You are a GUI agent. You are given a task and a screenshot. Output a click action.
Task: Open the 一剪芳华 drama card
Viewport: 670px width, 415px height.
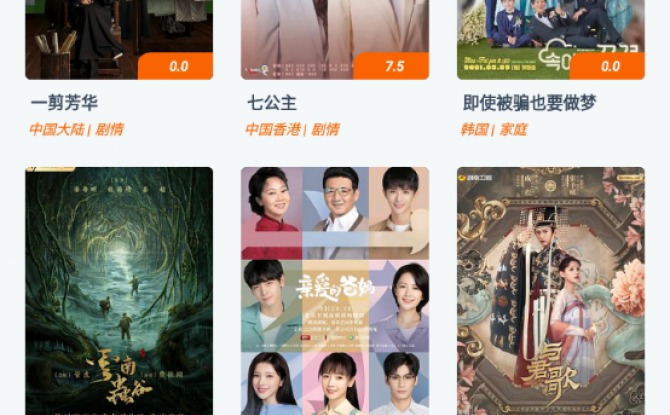pos(118,40)
